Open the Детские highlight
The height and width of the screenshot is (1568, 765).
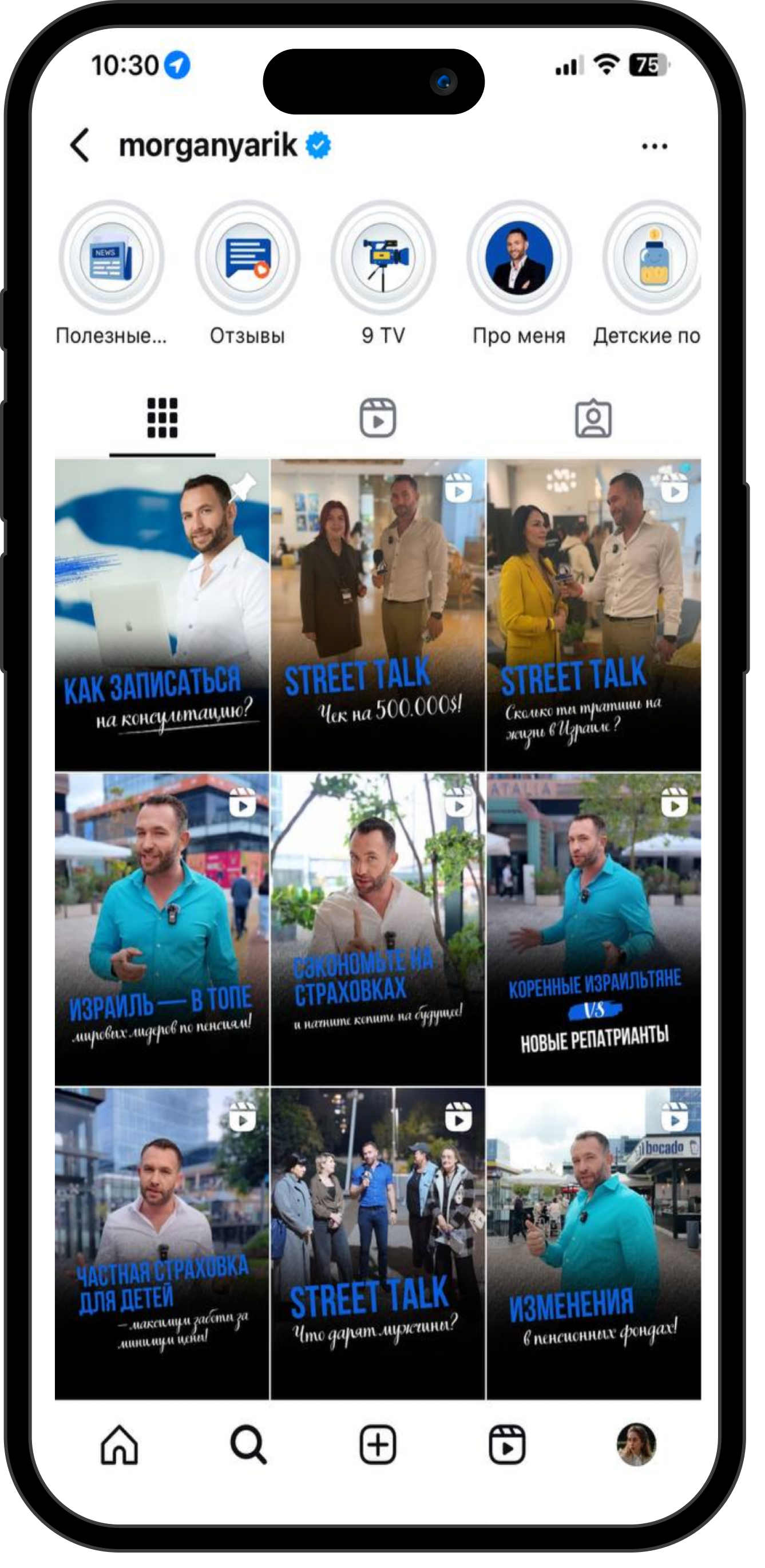652,258
